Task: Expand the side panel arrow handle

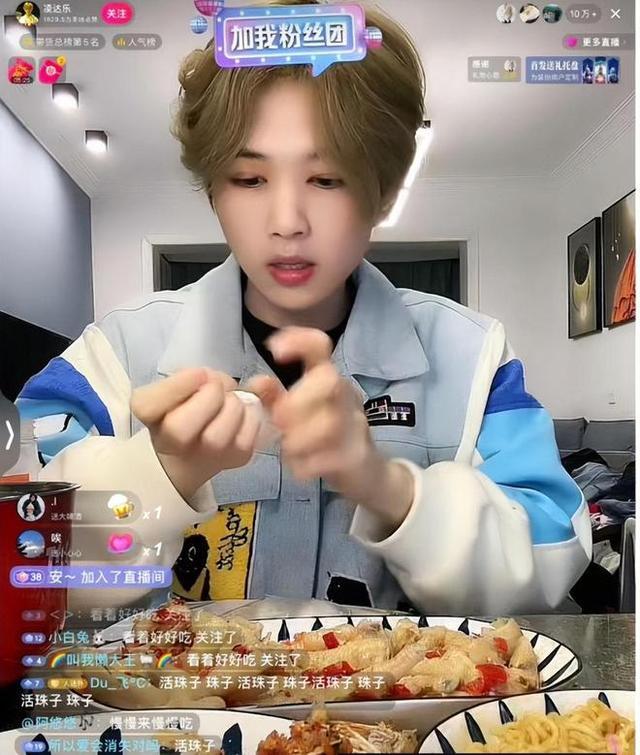Action: pos(9,435)
